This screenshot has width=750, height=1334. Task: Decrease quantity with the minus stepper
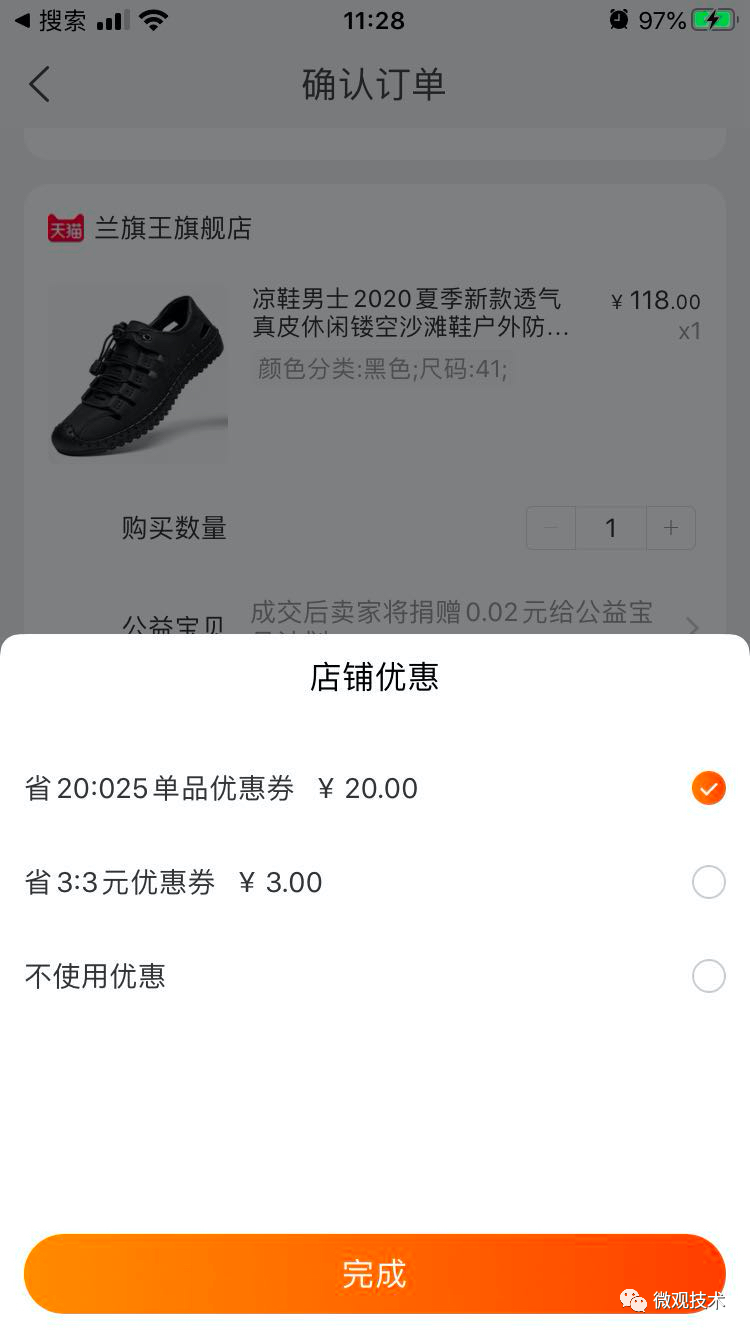[x=550, y=528]
